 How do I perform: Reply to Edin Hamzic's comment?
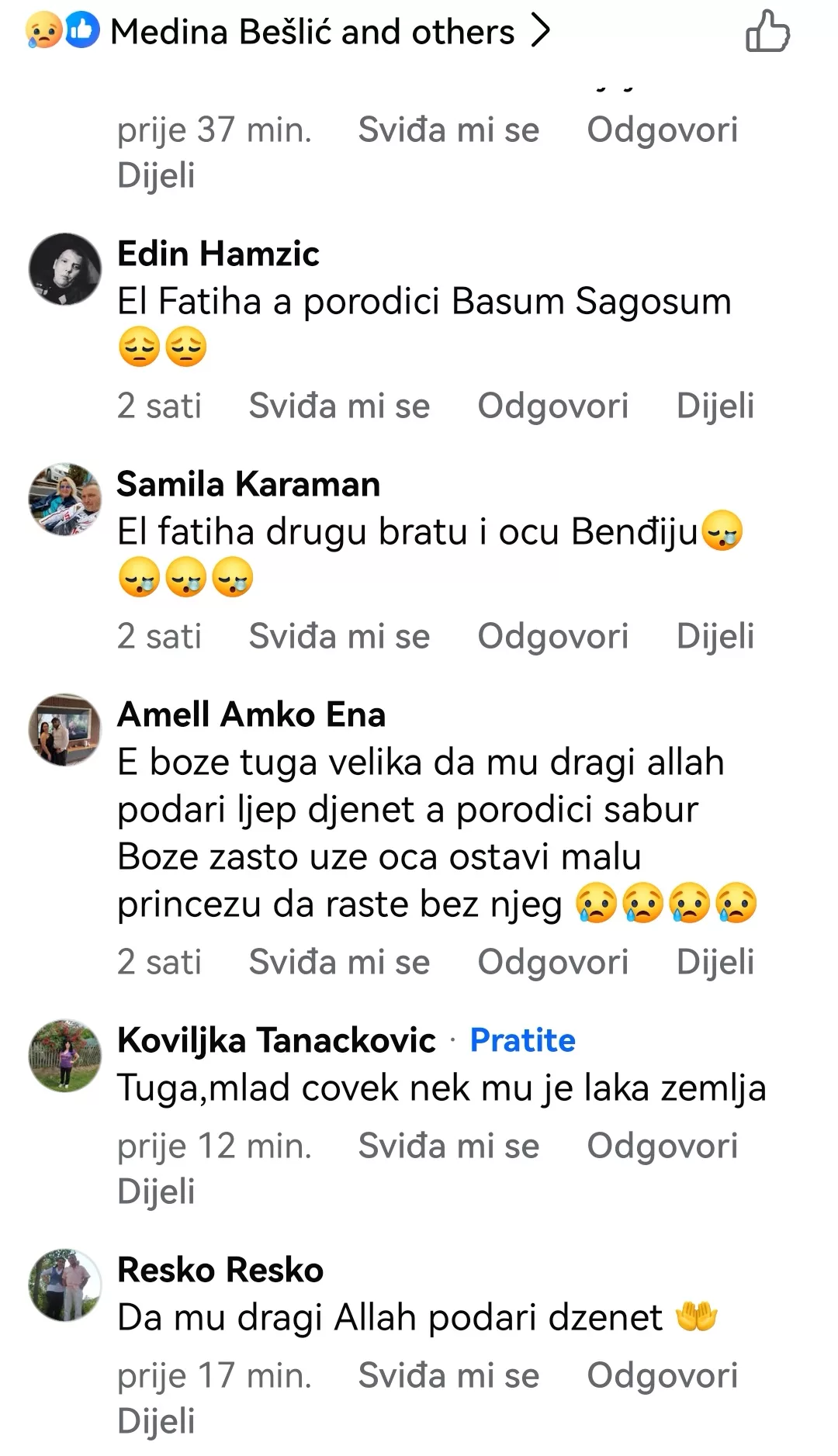click(x=552, y=406)
